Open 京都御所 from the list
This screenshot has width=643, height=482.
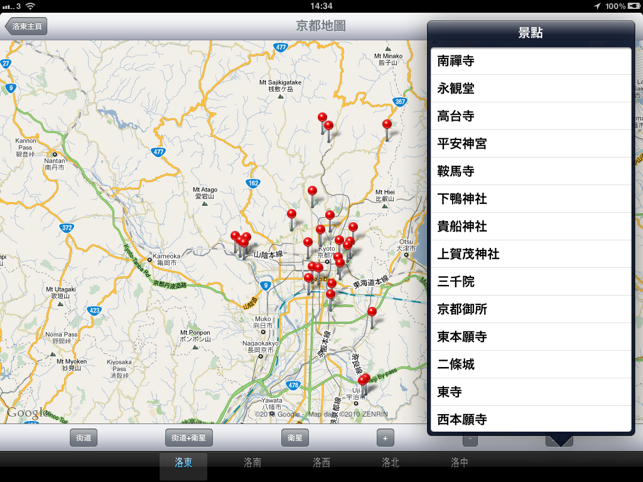(530, 310)
